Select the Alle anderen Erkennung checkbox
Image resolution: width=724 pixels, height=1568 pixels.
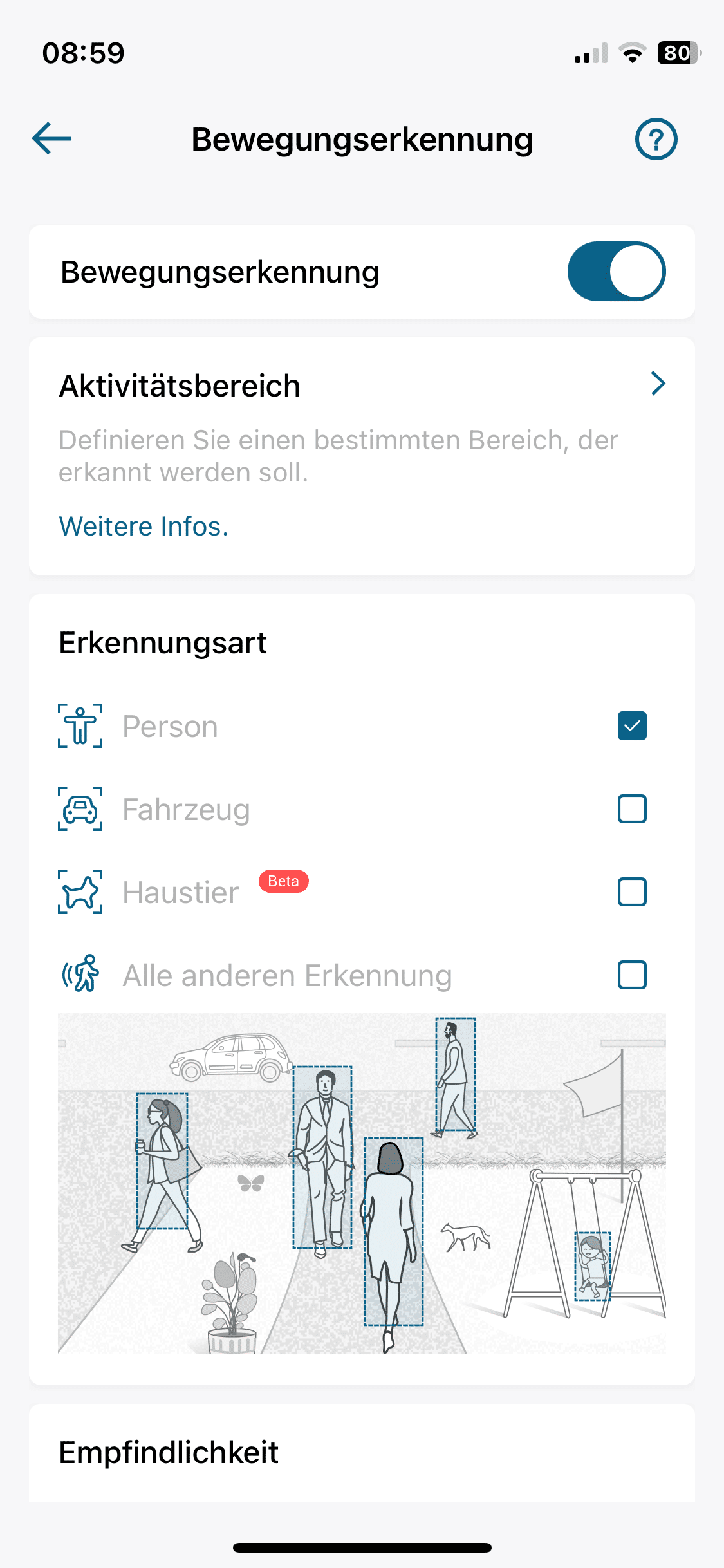[x=632, y=975]
